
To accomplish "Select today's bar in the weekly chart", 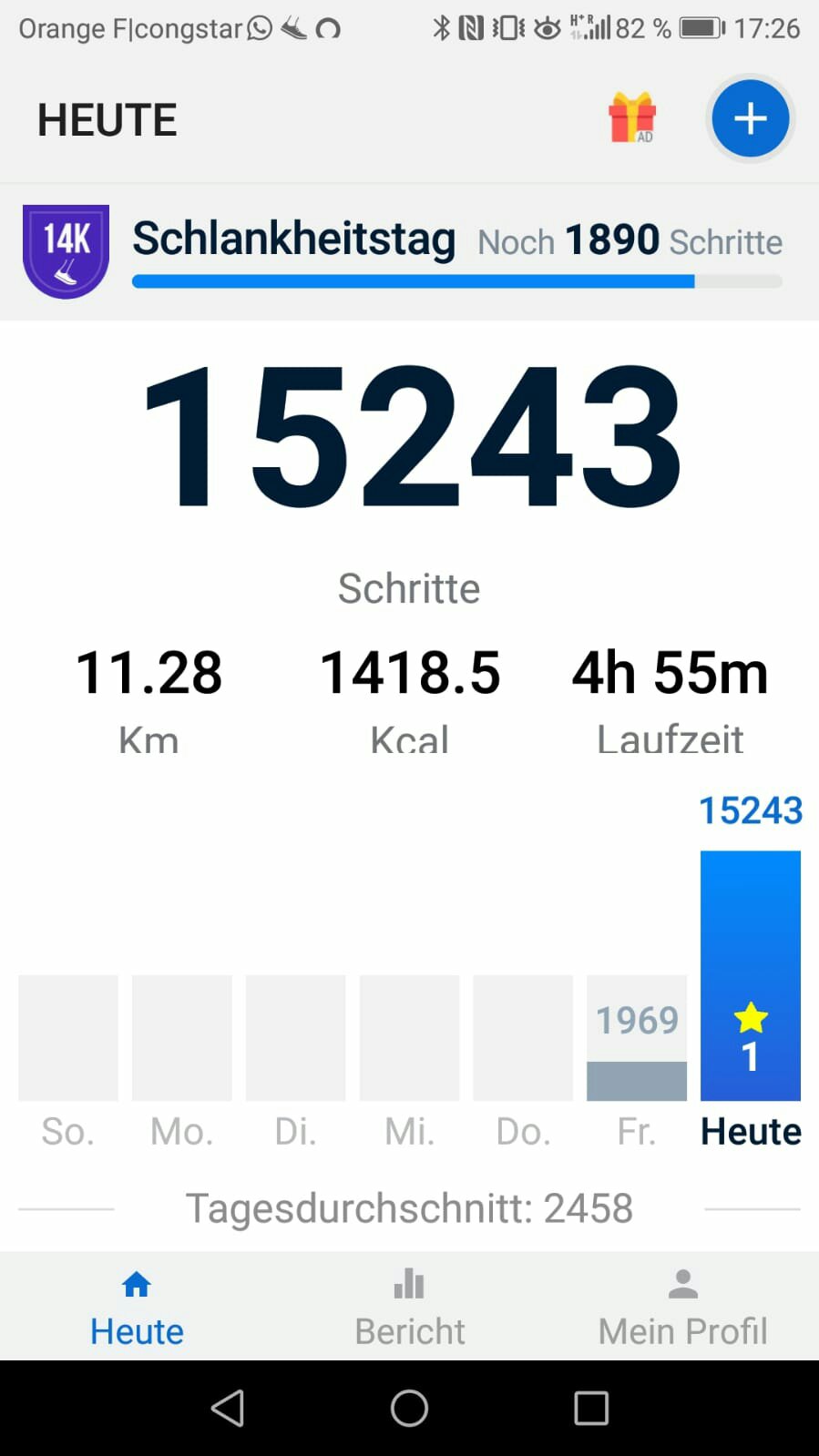I will [x=750, y=975].
